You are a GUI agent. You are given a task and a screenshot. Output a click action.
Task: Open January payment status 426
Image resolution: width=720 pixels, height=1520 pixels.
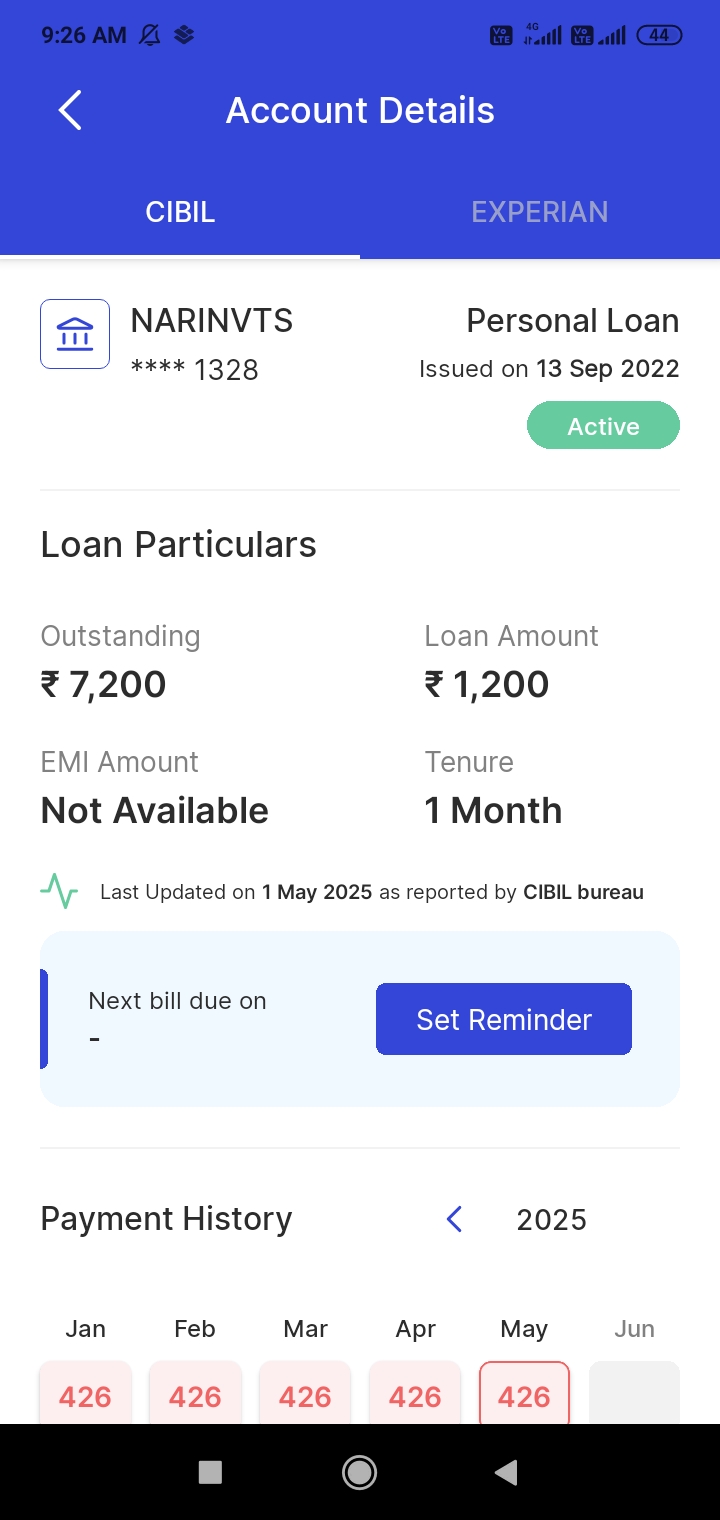(x=85, y=1394)
